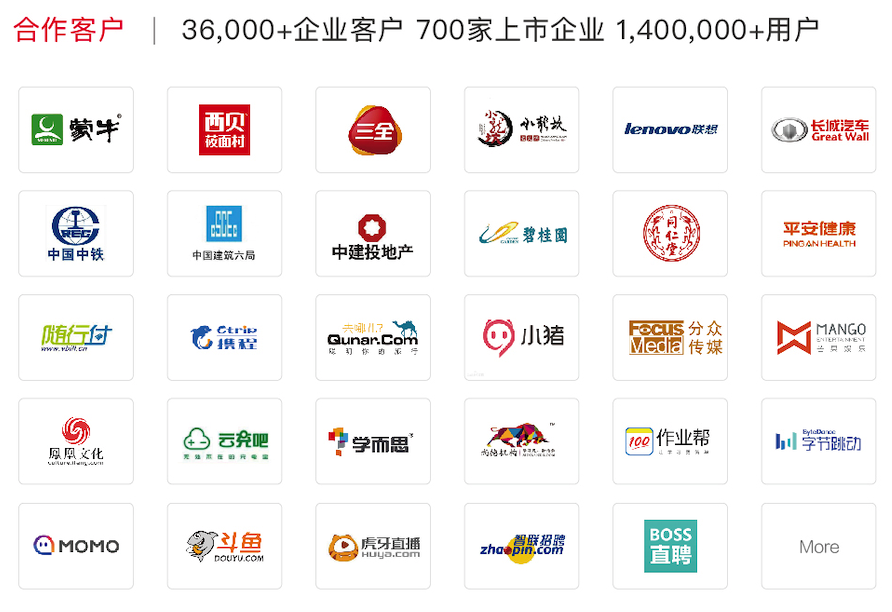Open the More tile for additional clients
The width and height of the screenshot is (892, 612).
point(818,546)
